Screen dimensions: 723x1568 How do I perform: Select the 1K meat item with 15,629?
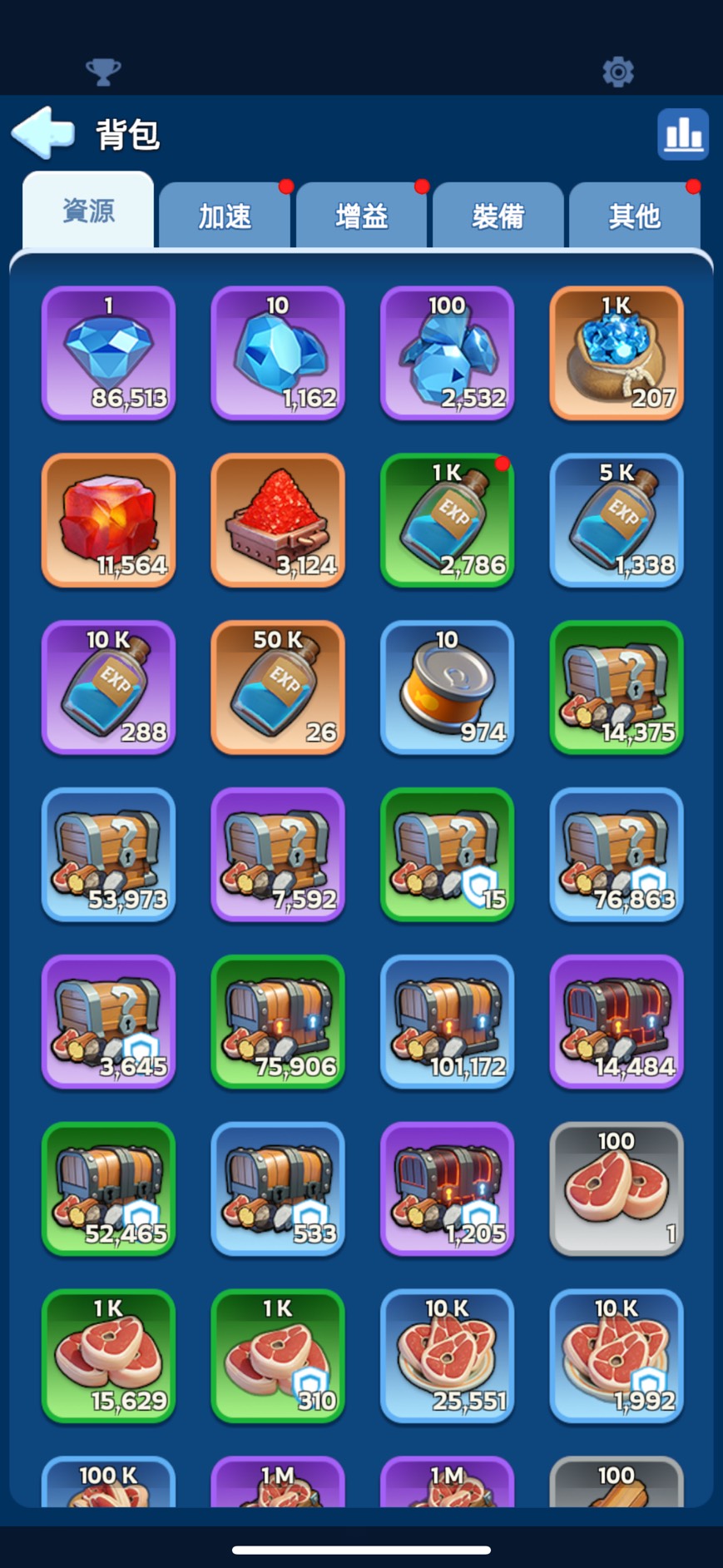click(x=108, y=1357)
